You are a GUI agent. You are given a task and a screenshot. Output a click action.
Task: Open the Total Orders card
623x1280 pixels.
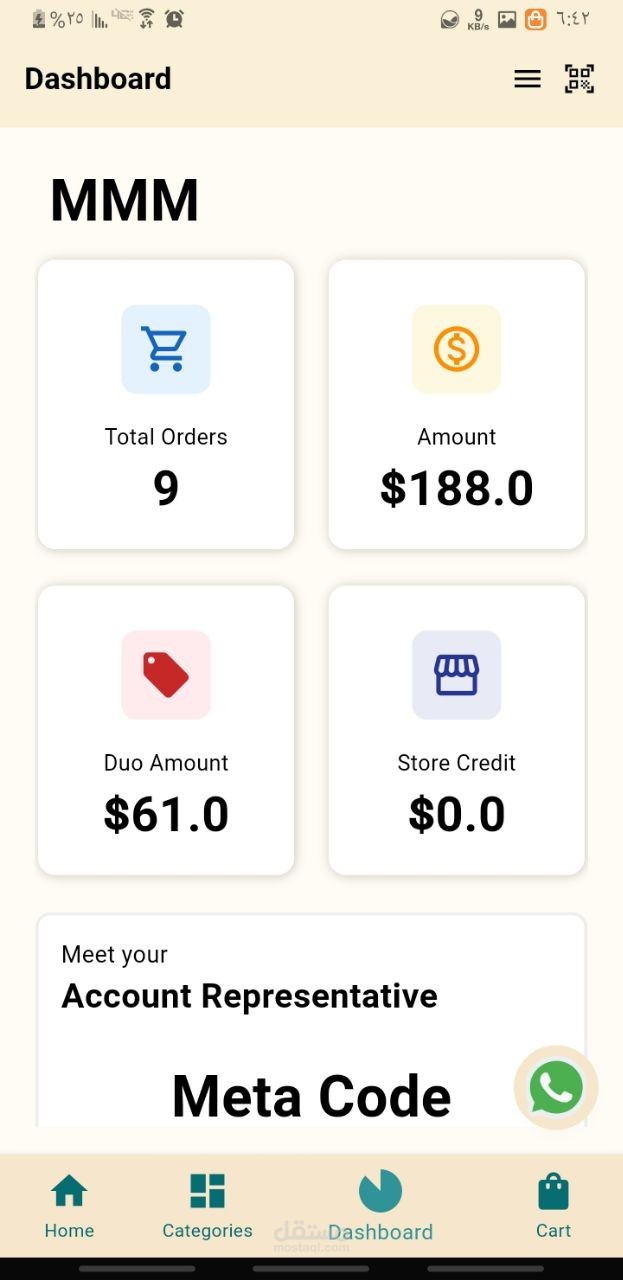166,405
